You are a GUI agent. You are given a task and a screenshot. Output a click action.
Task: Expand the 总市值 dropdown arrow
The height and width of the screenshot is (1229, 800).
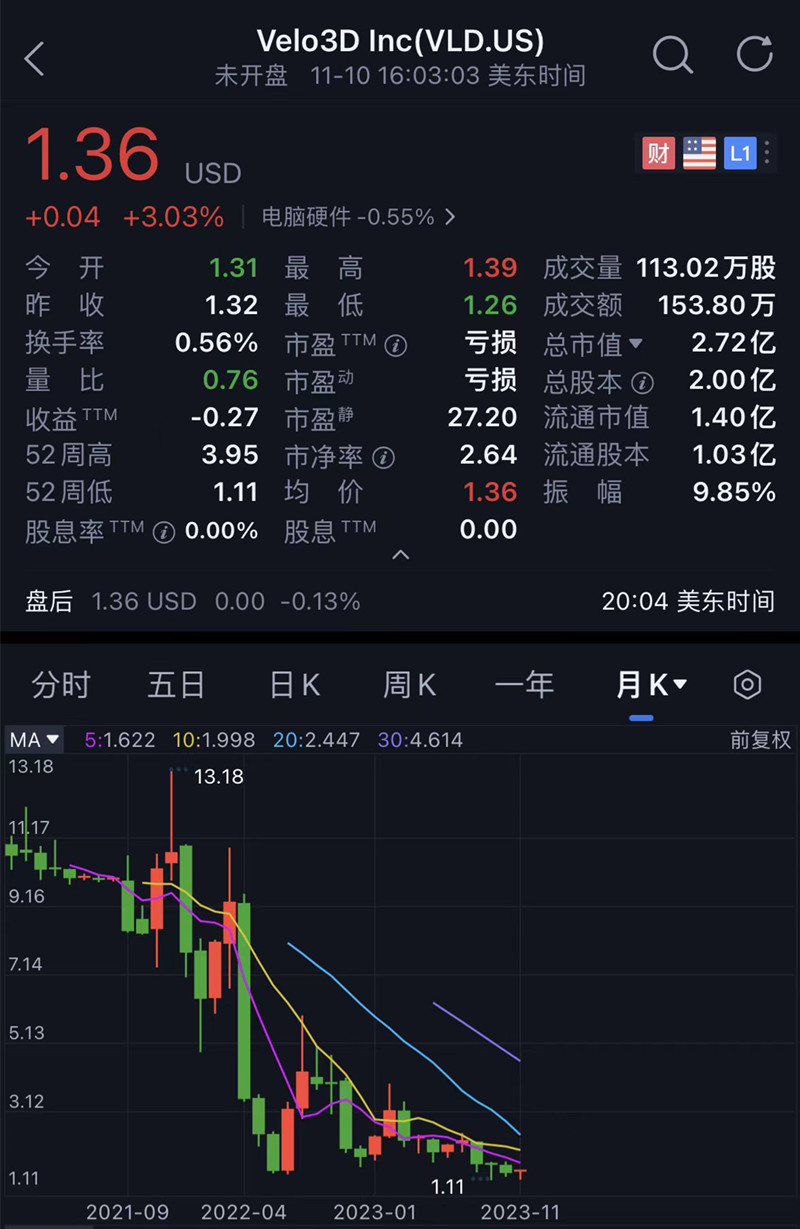[635, 346]
